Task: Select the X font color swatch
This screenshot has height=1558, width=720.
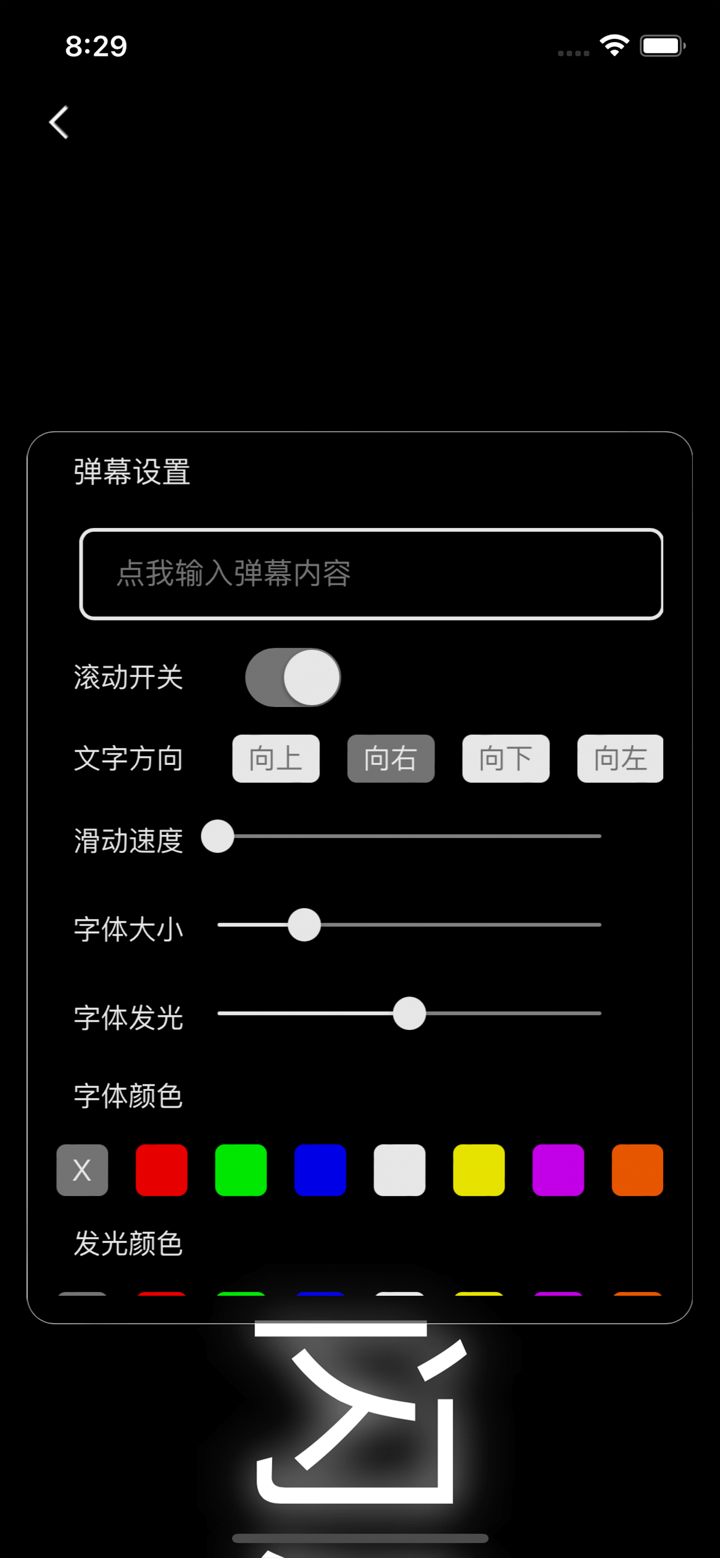Action: point(81,1169)
